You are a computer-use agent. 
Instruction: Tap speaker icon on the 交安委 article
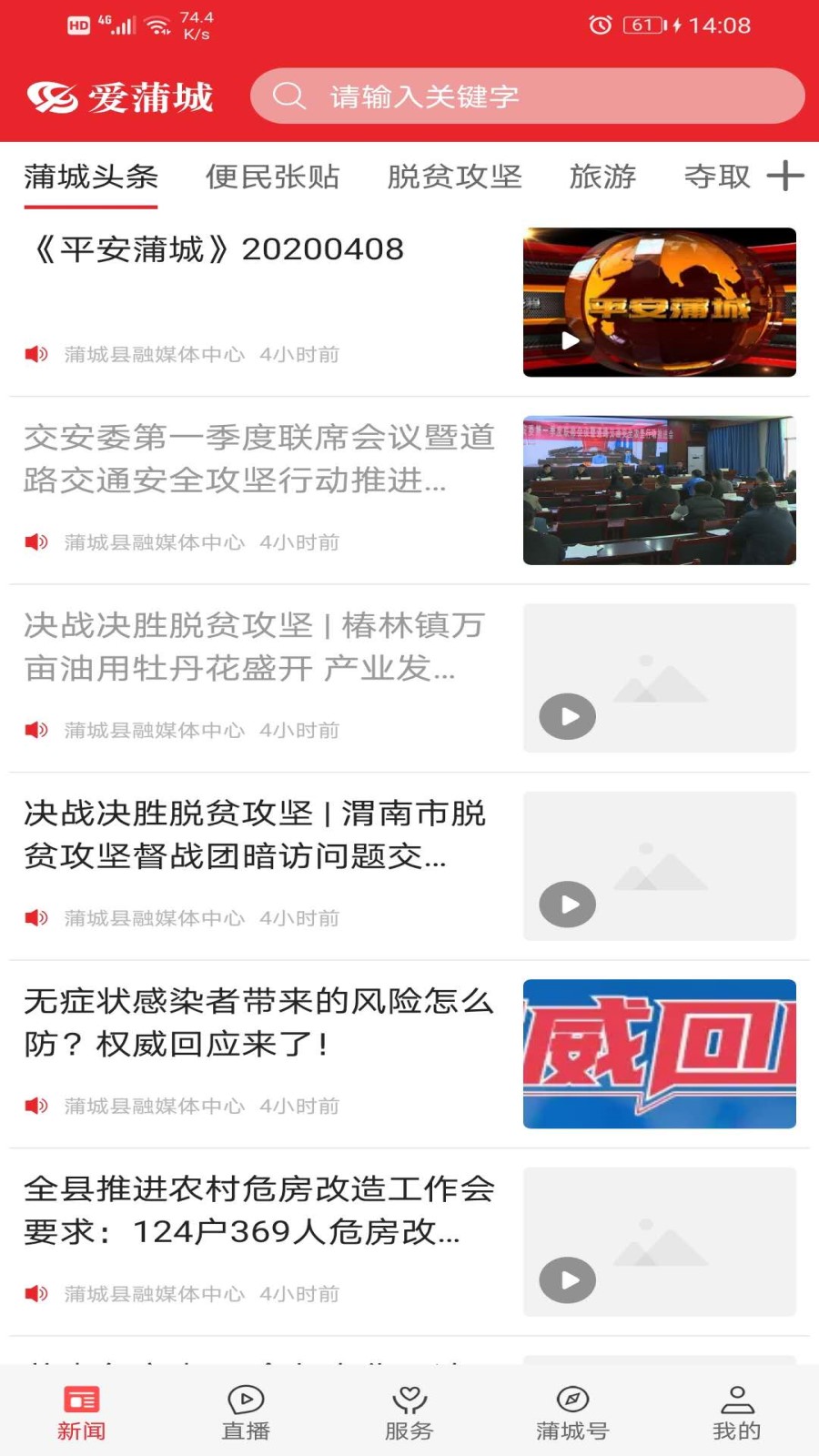click(x=36, y=542)
